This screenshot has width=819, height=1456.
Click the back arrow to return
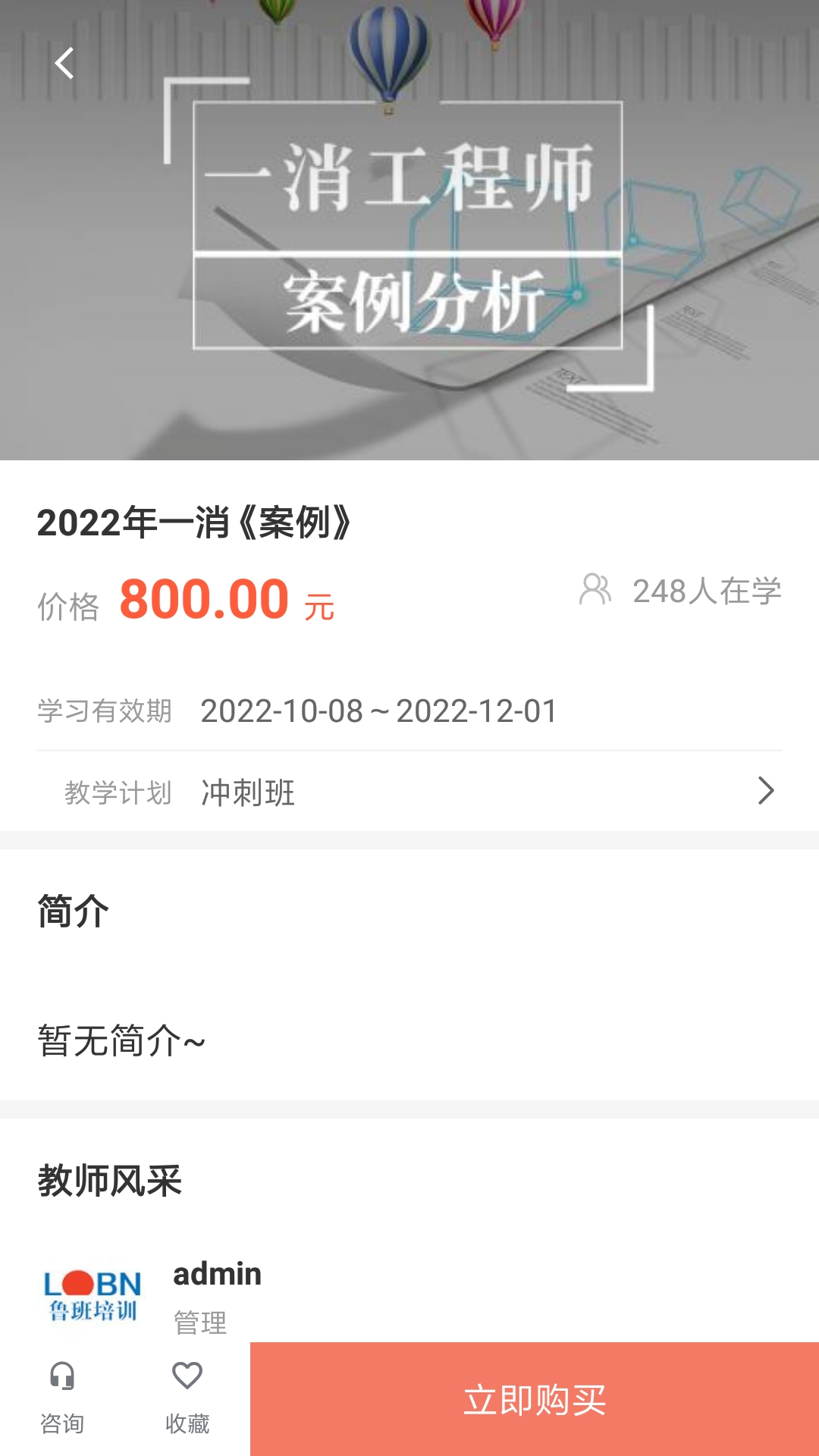coord(64,63)
